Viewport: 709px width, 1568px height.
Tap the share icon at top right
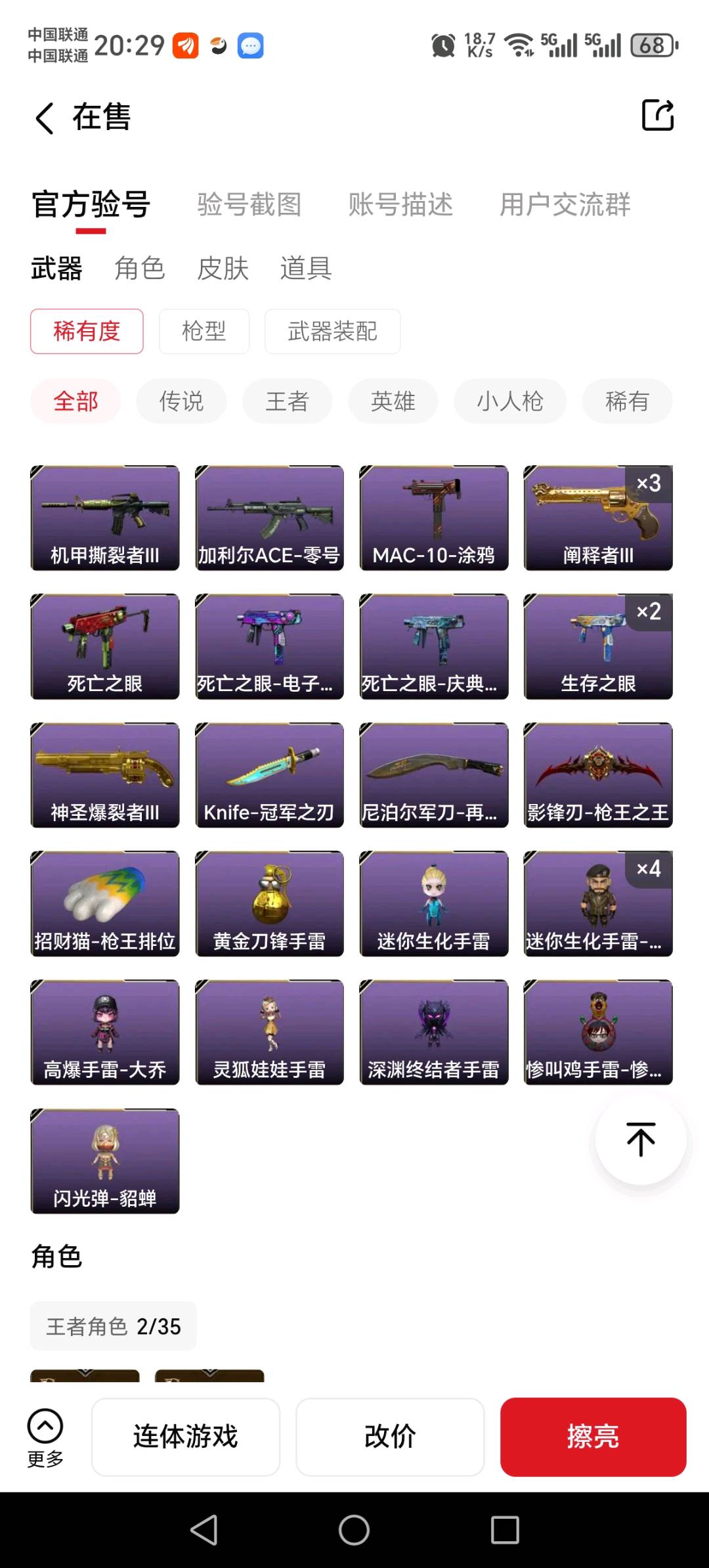click(657, 115)
